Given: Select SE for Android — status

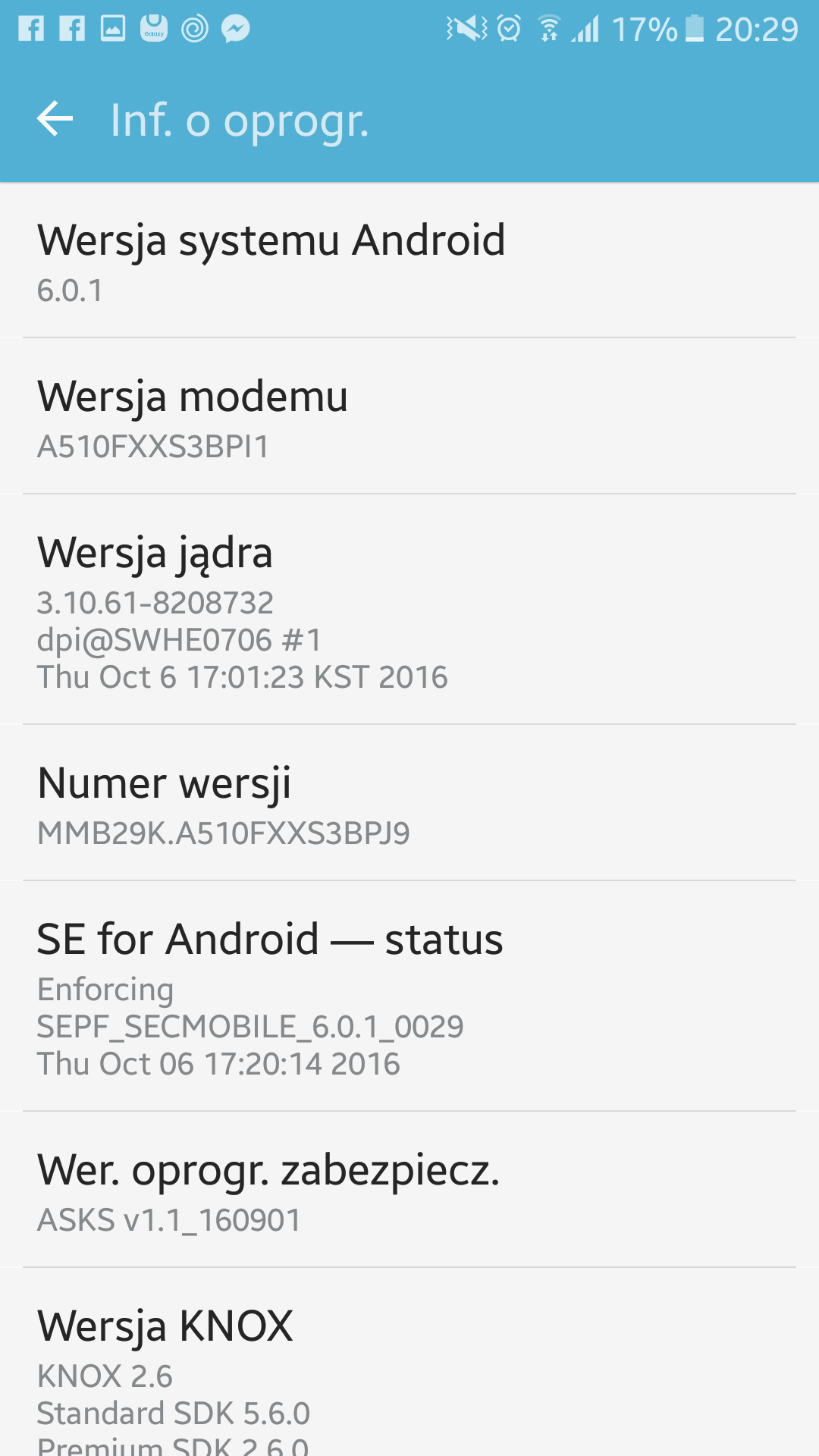Looking at the screenshot, I should [x=409, y=997].
